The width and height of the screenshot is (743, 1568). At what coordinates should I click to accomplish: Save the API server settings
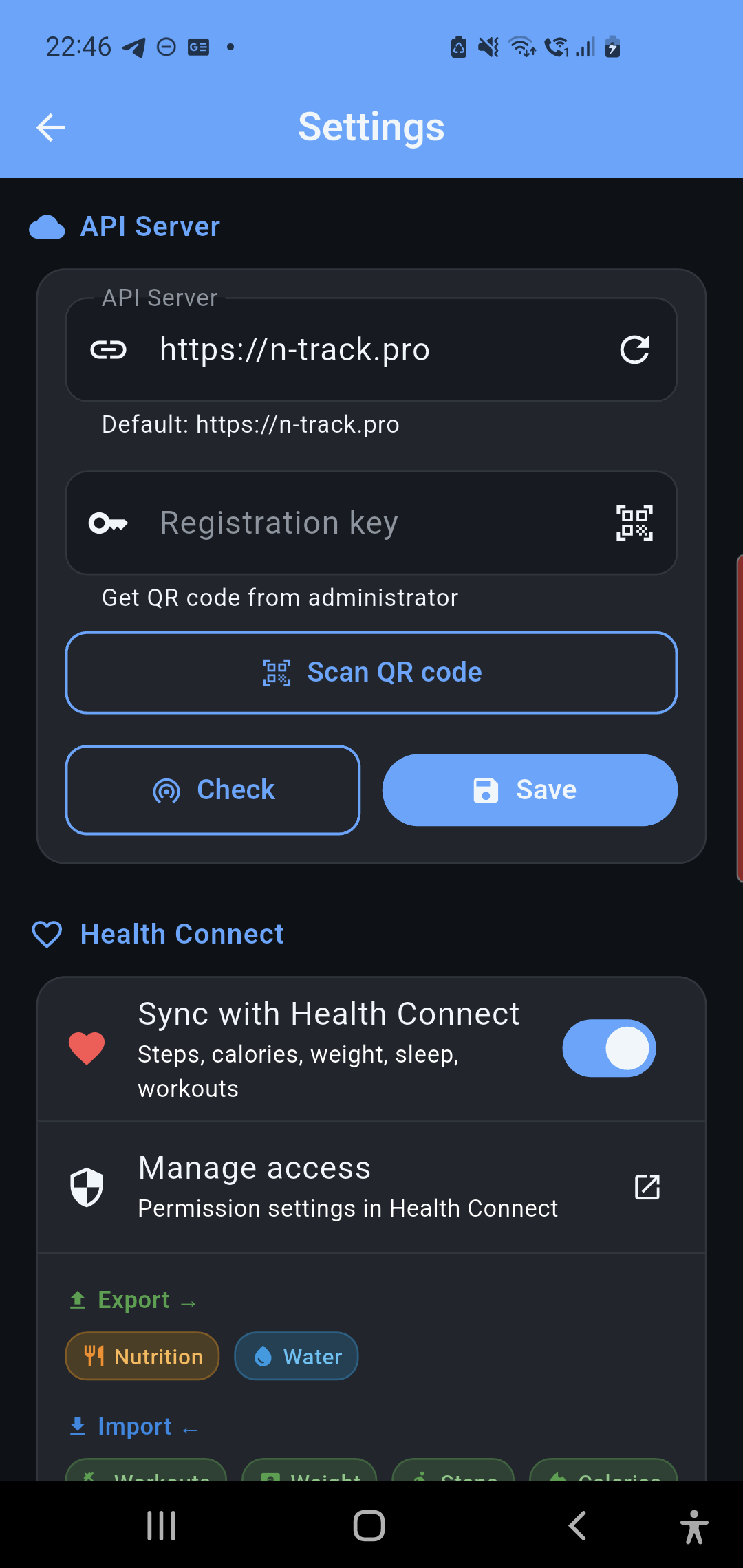pyautogui.click(x=530, y=790)
